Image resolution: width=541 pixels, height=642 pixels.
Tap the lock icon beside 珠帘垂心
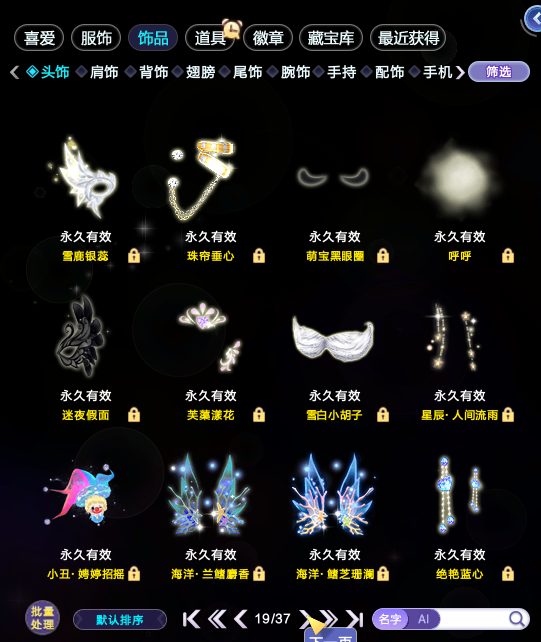[x=259, y=255]
